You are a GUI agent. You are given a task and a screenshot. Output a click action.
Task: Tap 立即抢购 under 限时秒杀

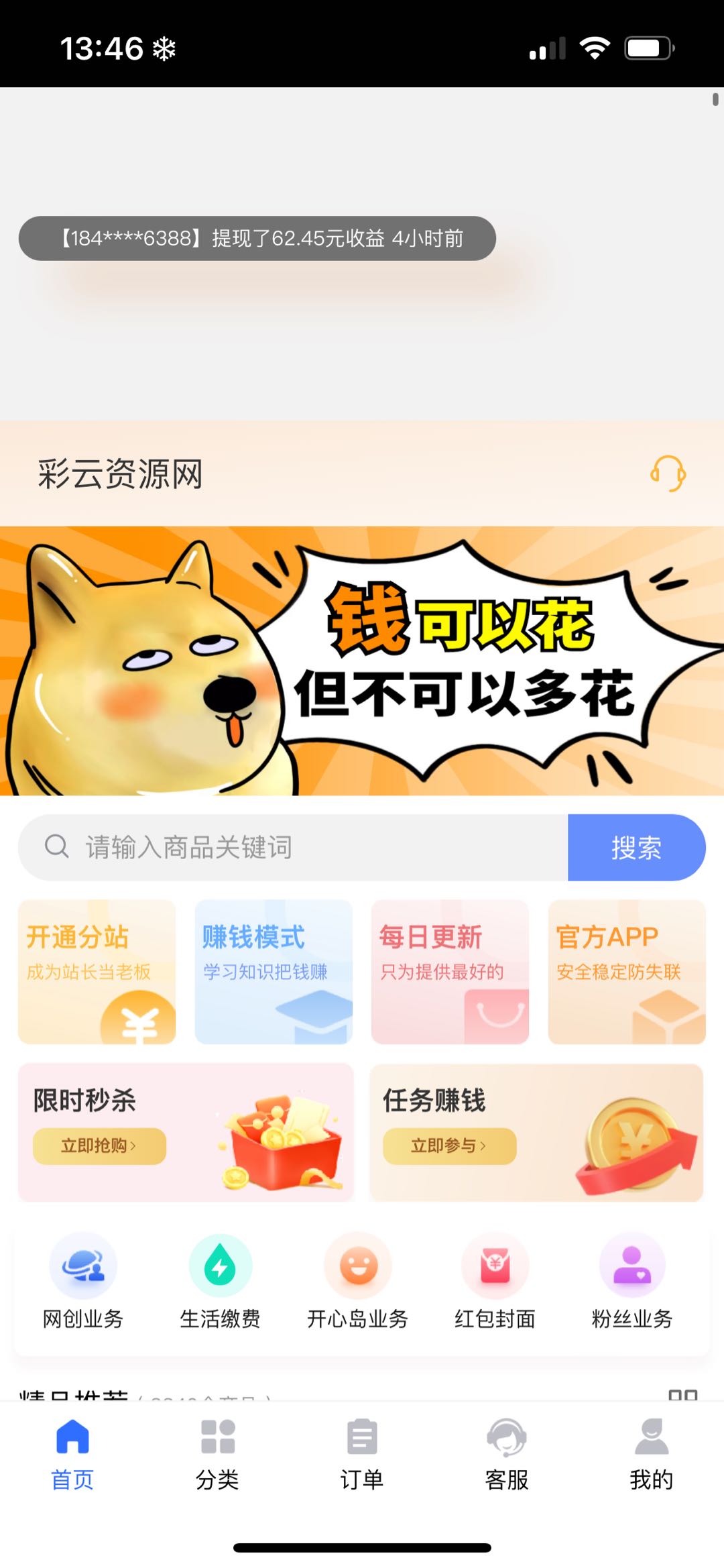[x=99, y=1145]
